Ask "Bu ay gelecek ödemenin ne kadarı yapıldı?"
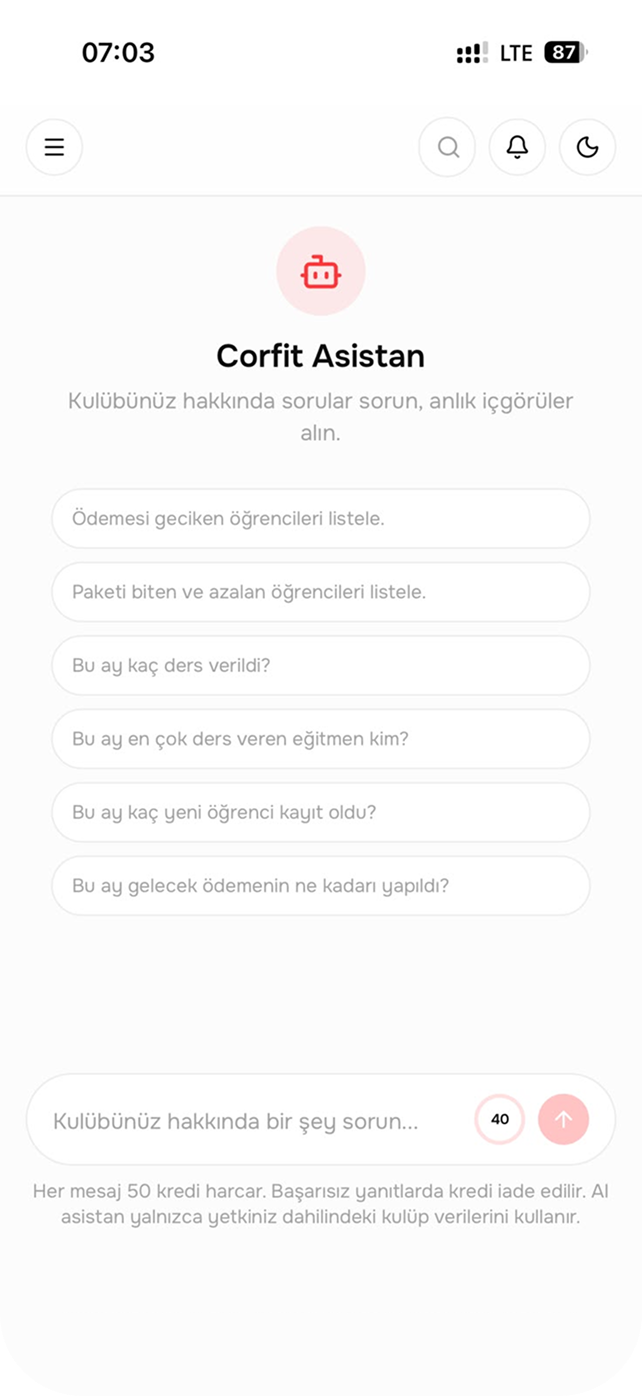Screen dimensions: 642x1396 [321, 886]
